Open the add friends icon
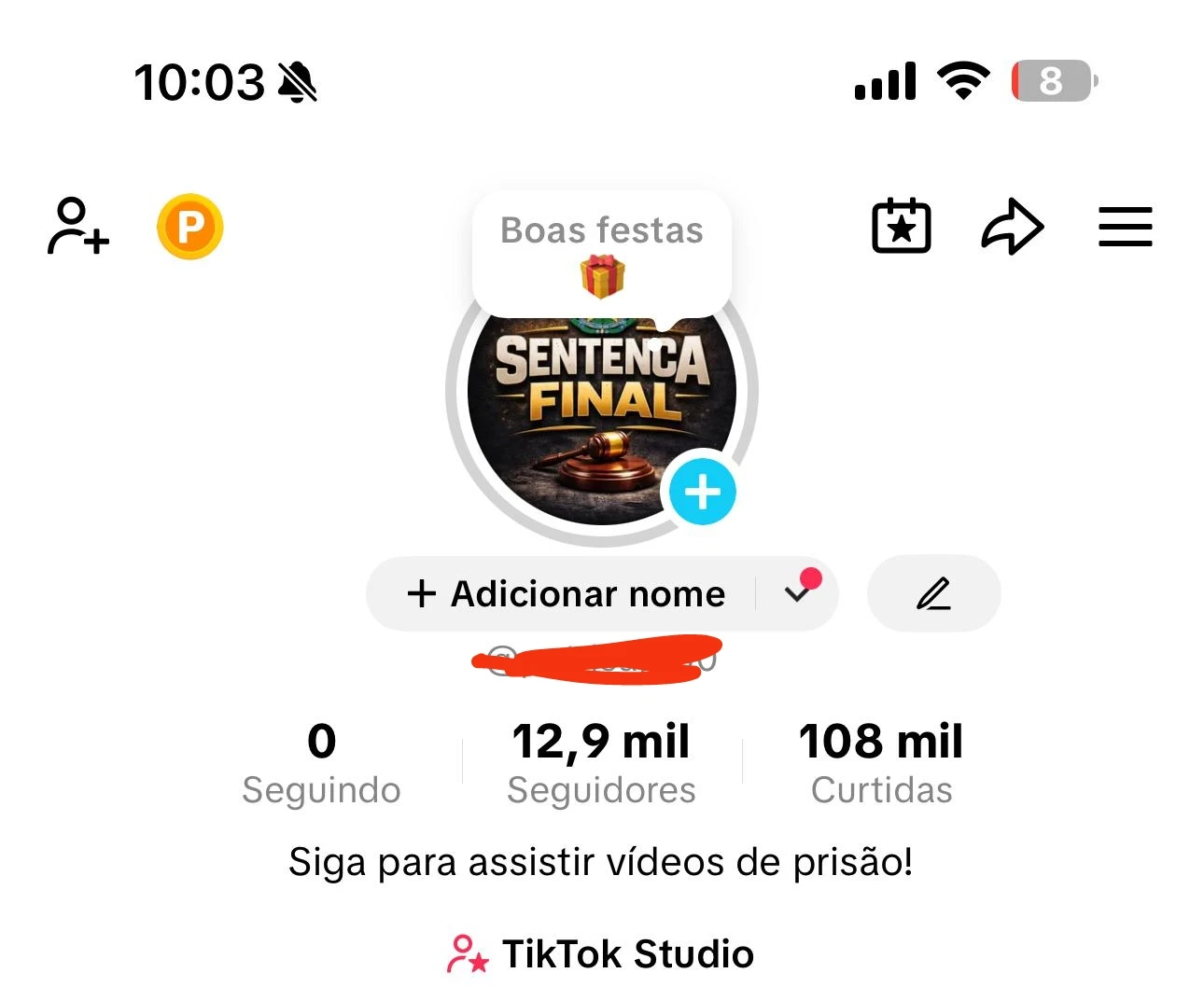 (77, 226)
